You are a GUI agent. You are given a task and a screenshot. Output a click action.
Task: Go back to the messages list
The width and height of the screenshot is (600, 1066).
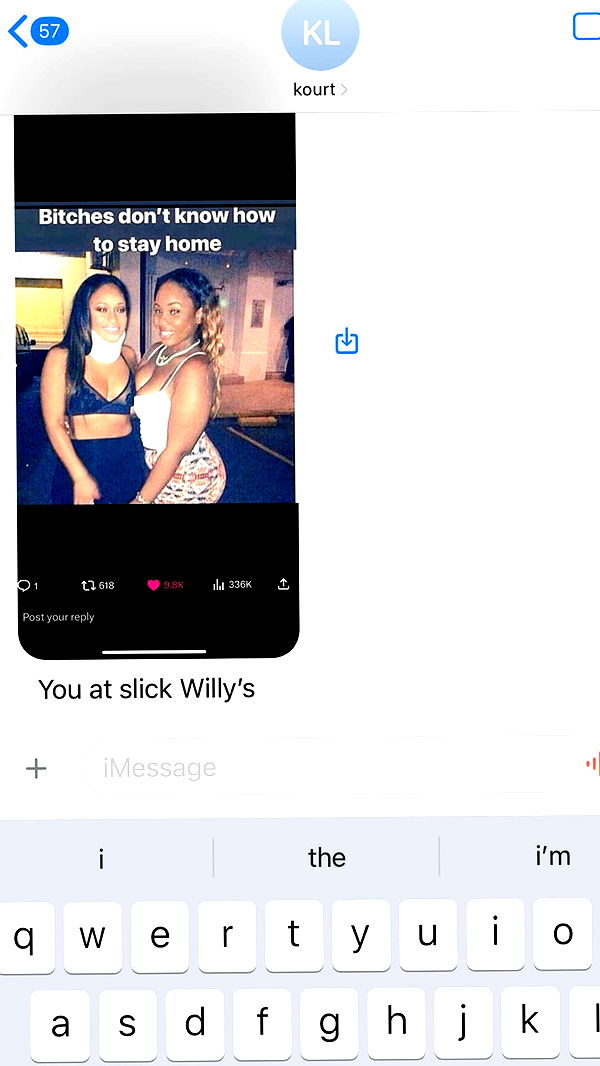[x=36, y=31]
